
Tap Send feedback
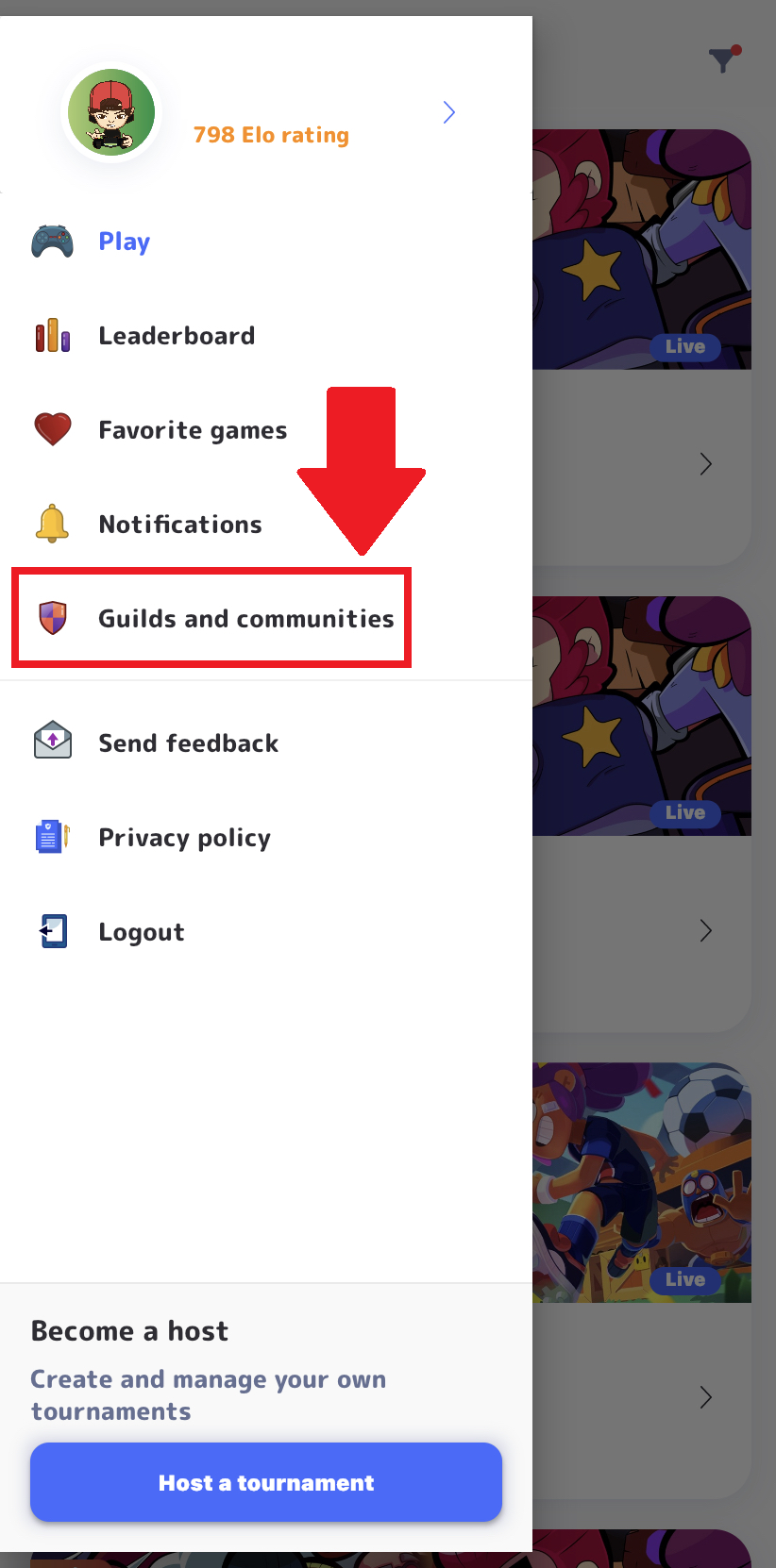(266, 743)
